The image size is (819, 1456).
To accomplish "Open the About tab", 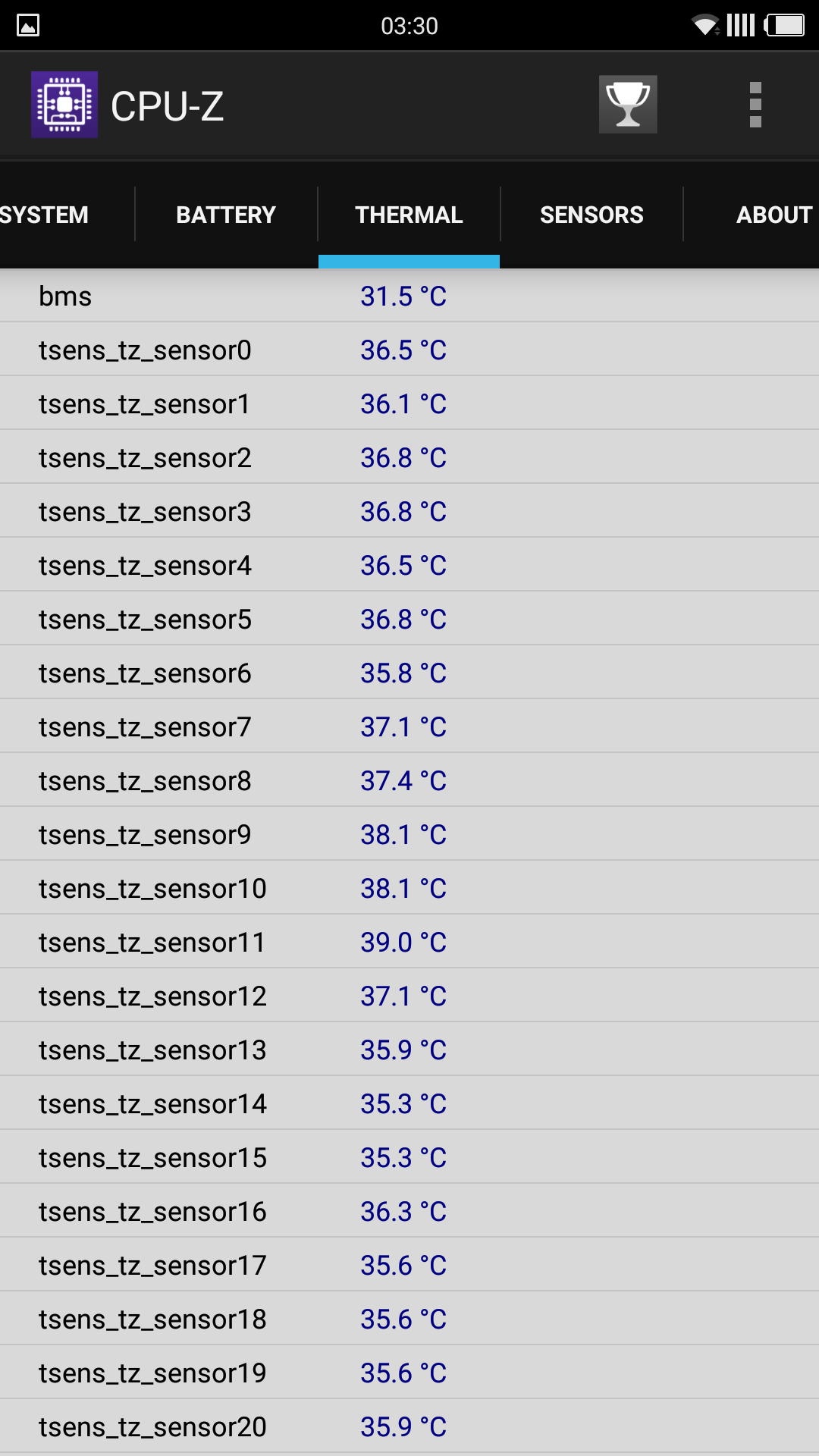I will pyautogui.click(x=772, y=215).
